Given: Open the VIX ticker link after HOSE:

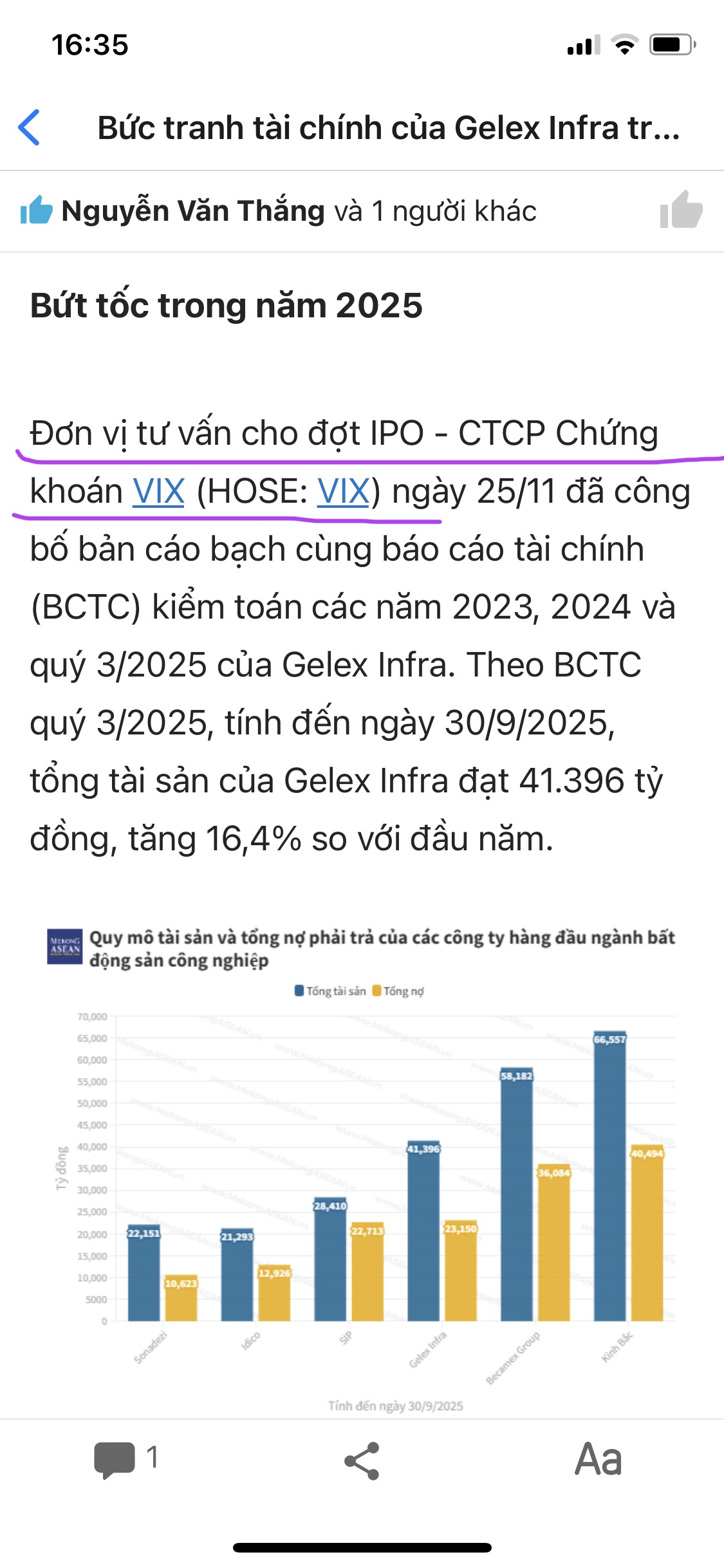Looking at the screenshot, I should click(x=344, y=492).
